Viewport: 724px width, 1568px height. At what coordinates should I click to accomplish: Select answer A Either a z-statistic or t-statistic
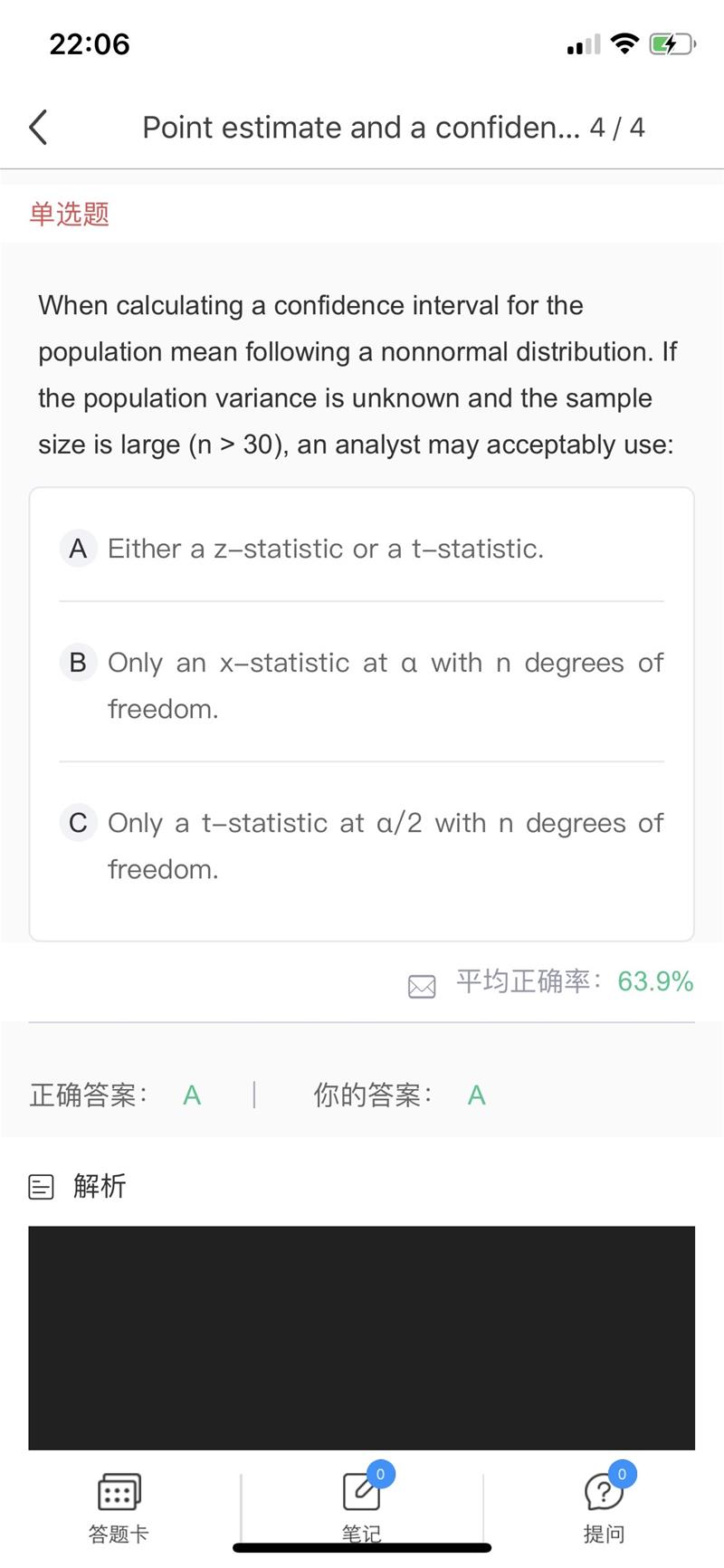[x=362, y=549]
